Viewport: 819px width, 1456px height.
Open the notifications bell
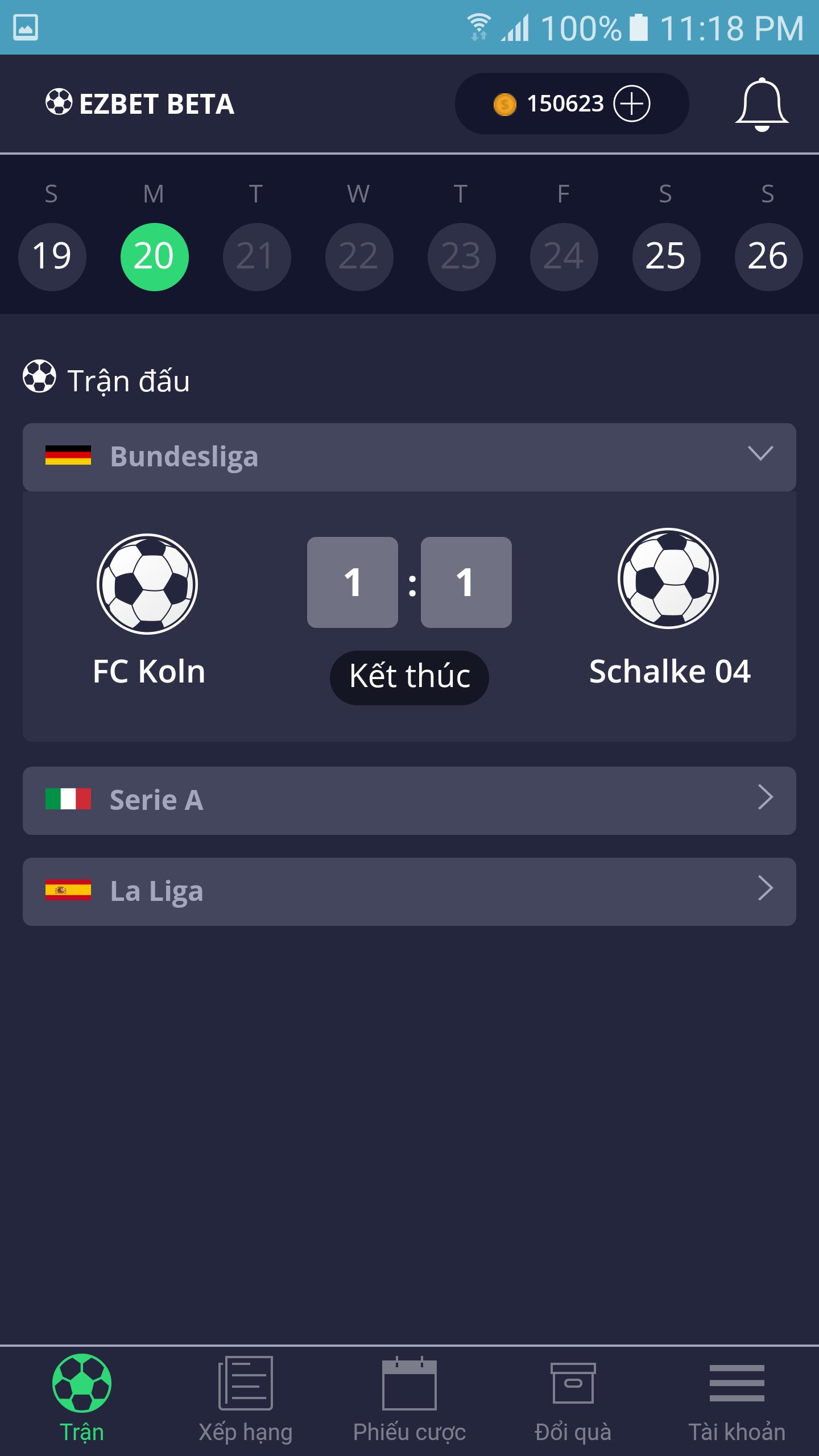[762, 105]
